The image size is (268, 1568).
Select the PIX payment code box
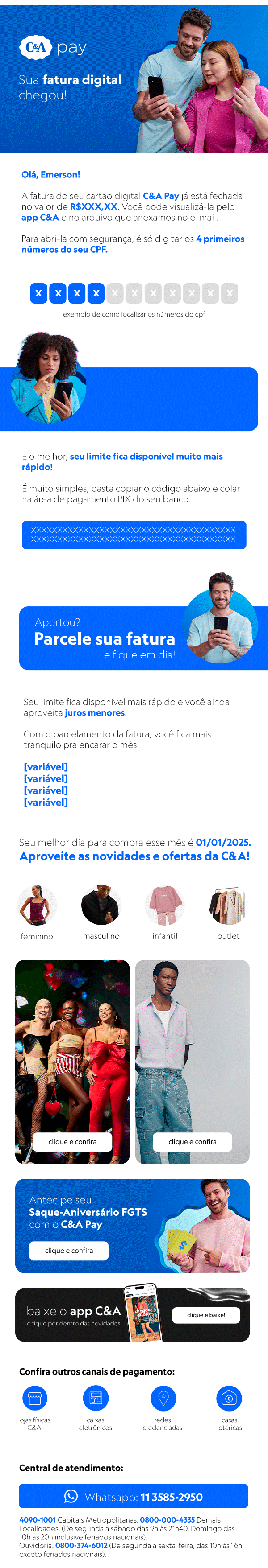click(134, 535)
